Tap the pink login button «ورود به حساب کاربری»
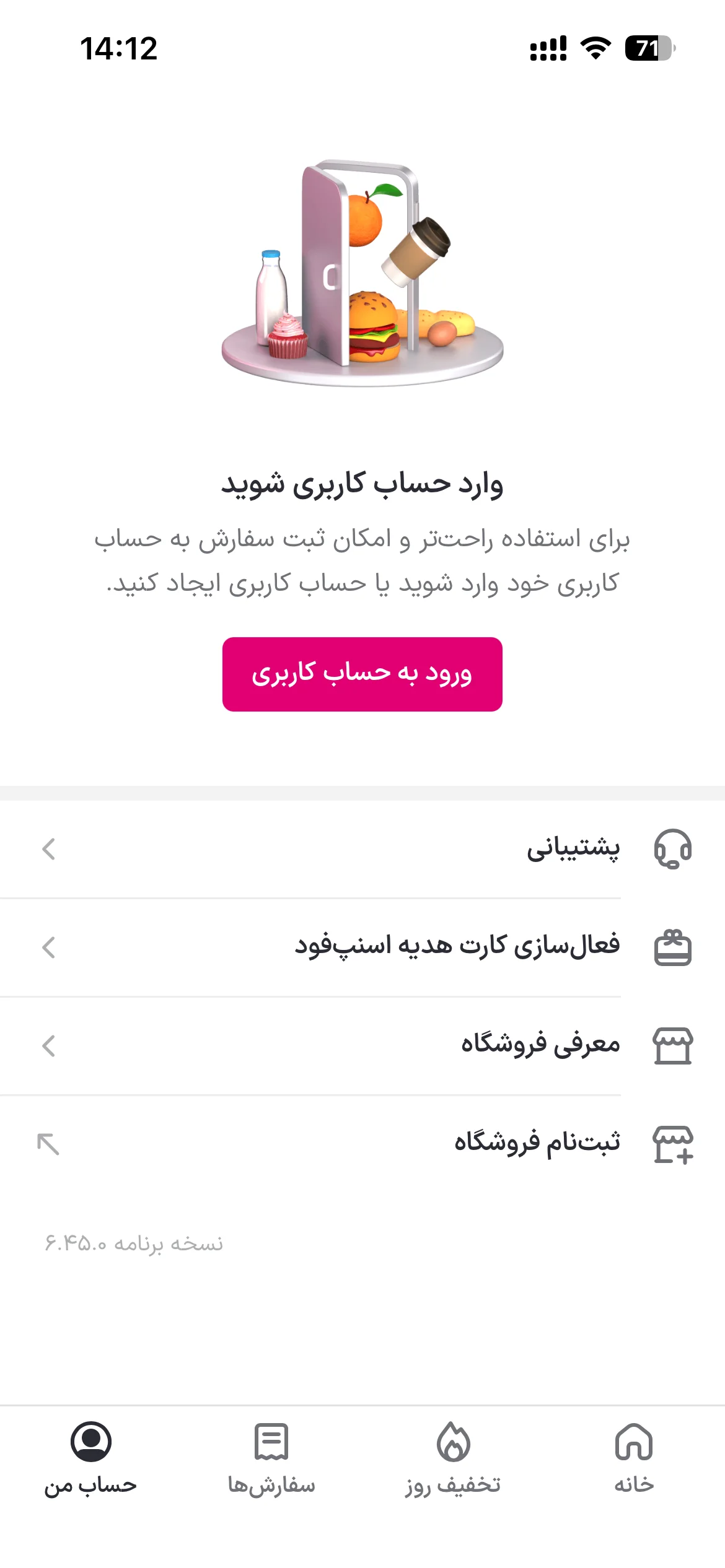725x1568 pixels. pos(362,674)
